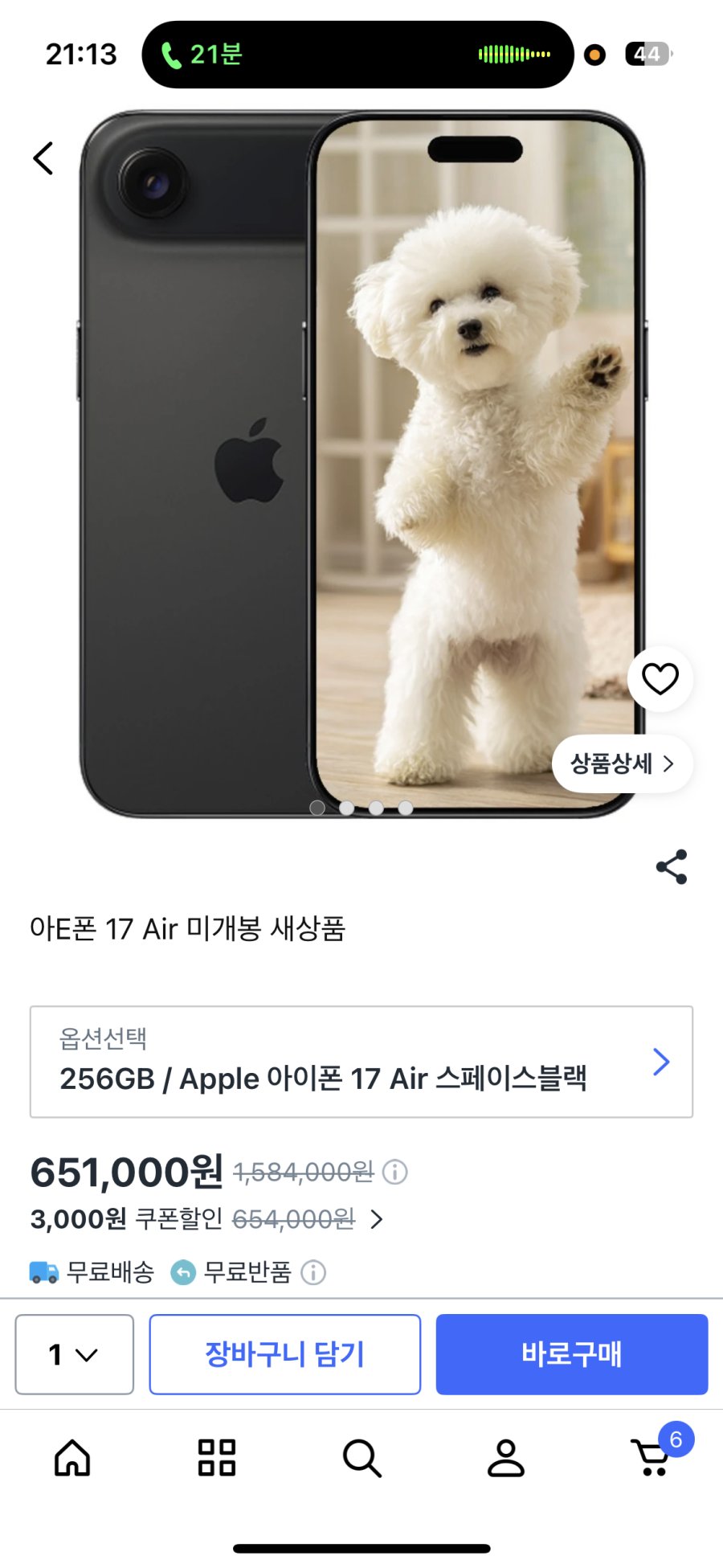Go to the home tab
This screenshot has width=723, height=1568.
72,1458
